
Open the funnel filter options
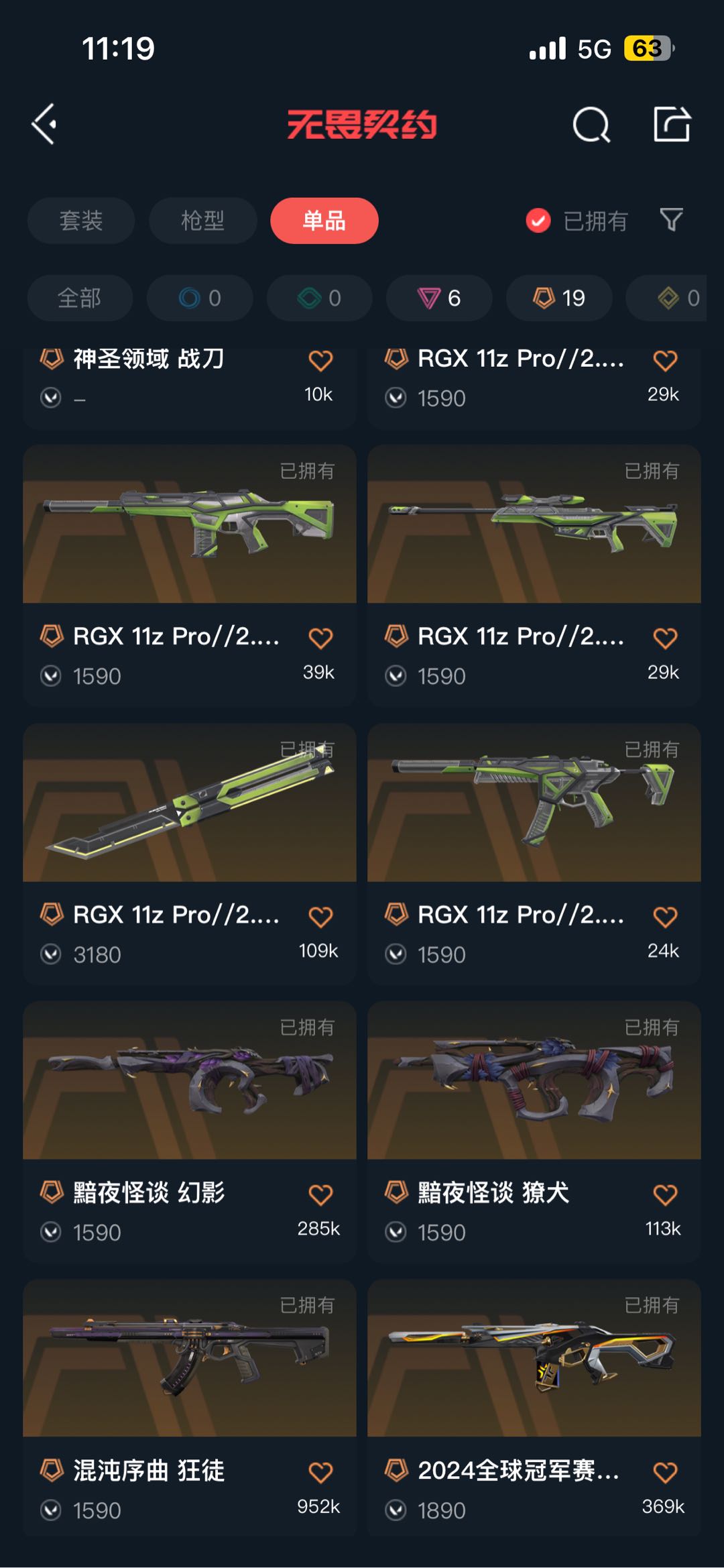(x=671, y=219)
